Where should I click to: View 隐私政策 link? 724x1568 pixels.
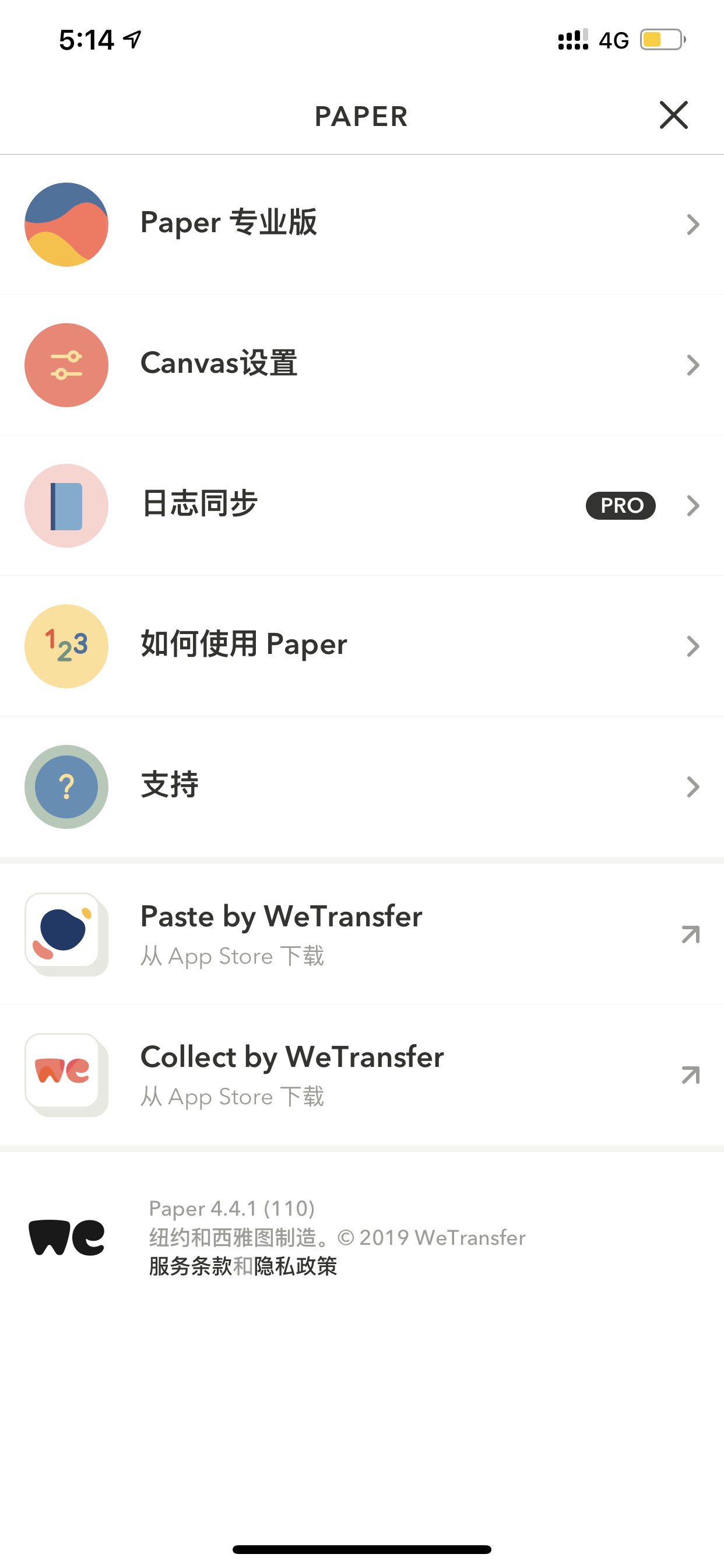coord(295,1266)
